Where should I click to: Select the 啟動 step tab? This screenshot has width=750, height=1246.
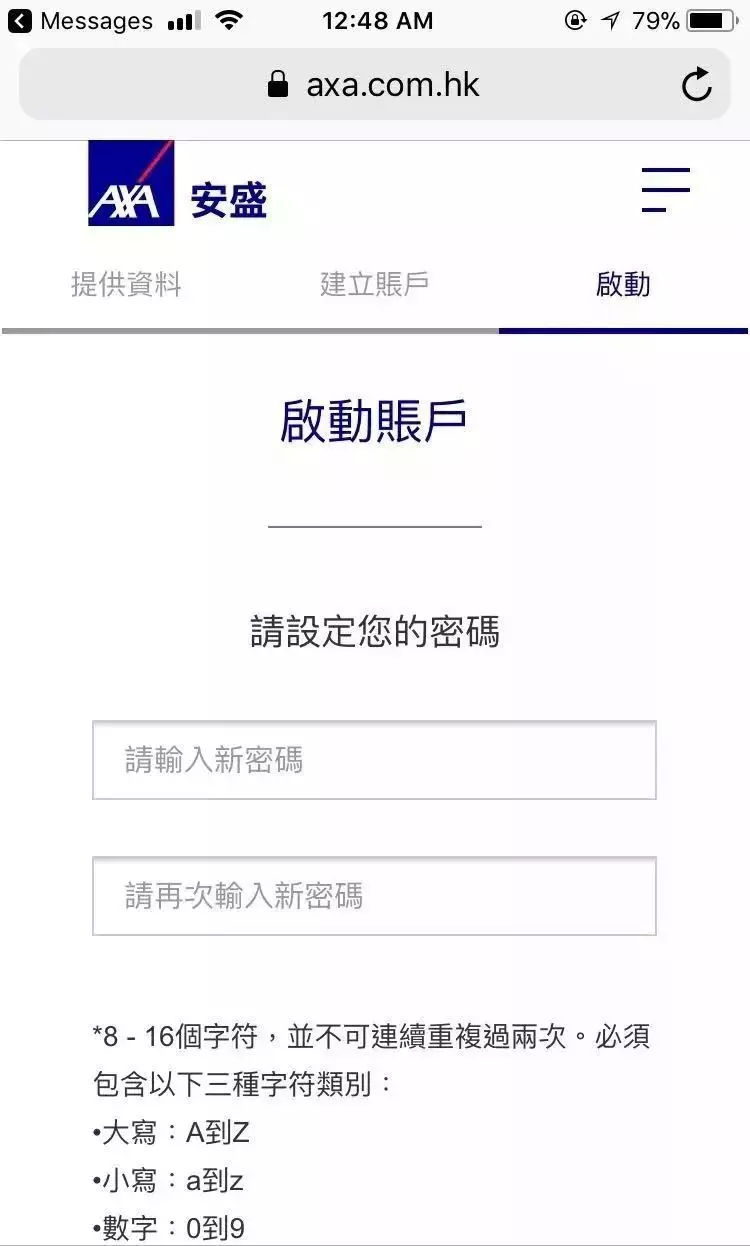(x=623, y=284)
